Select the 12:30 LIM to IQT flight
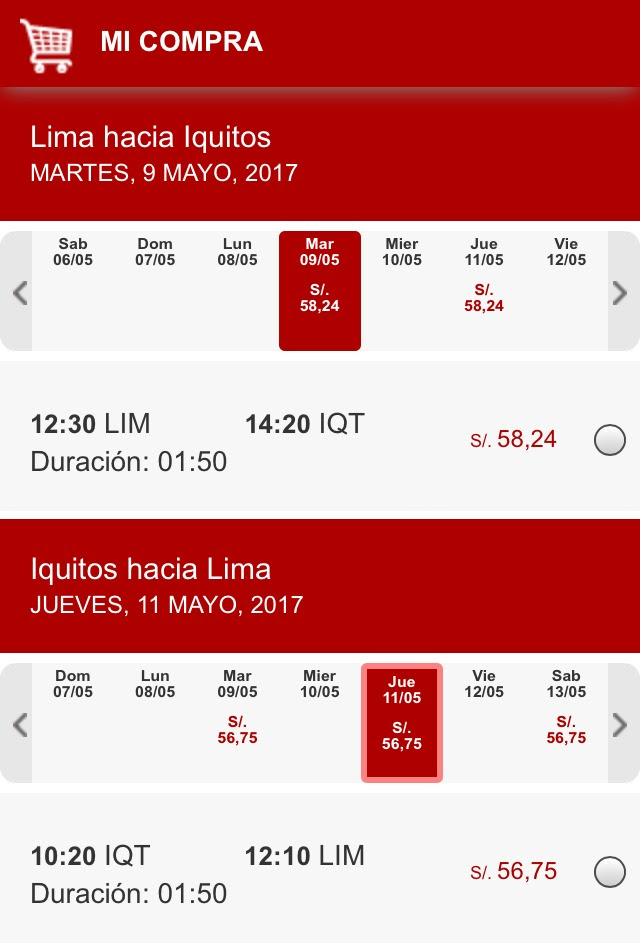640x951 pixels. tap(609, 440)
